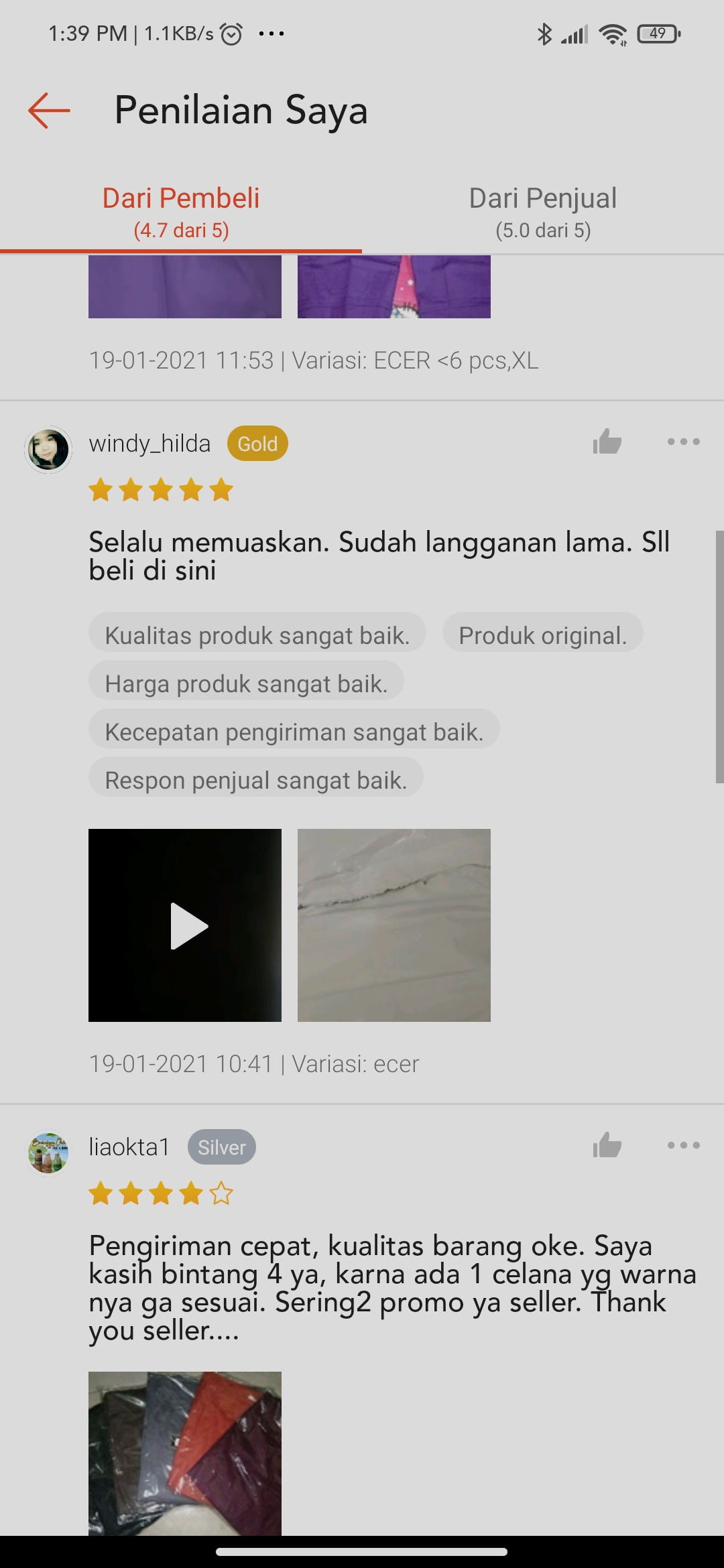Play the video in windy_hilda's review
The height and width of the screenshot is (1568, 724).
pyautogui.click(x=185, y=925)
